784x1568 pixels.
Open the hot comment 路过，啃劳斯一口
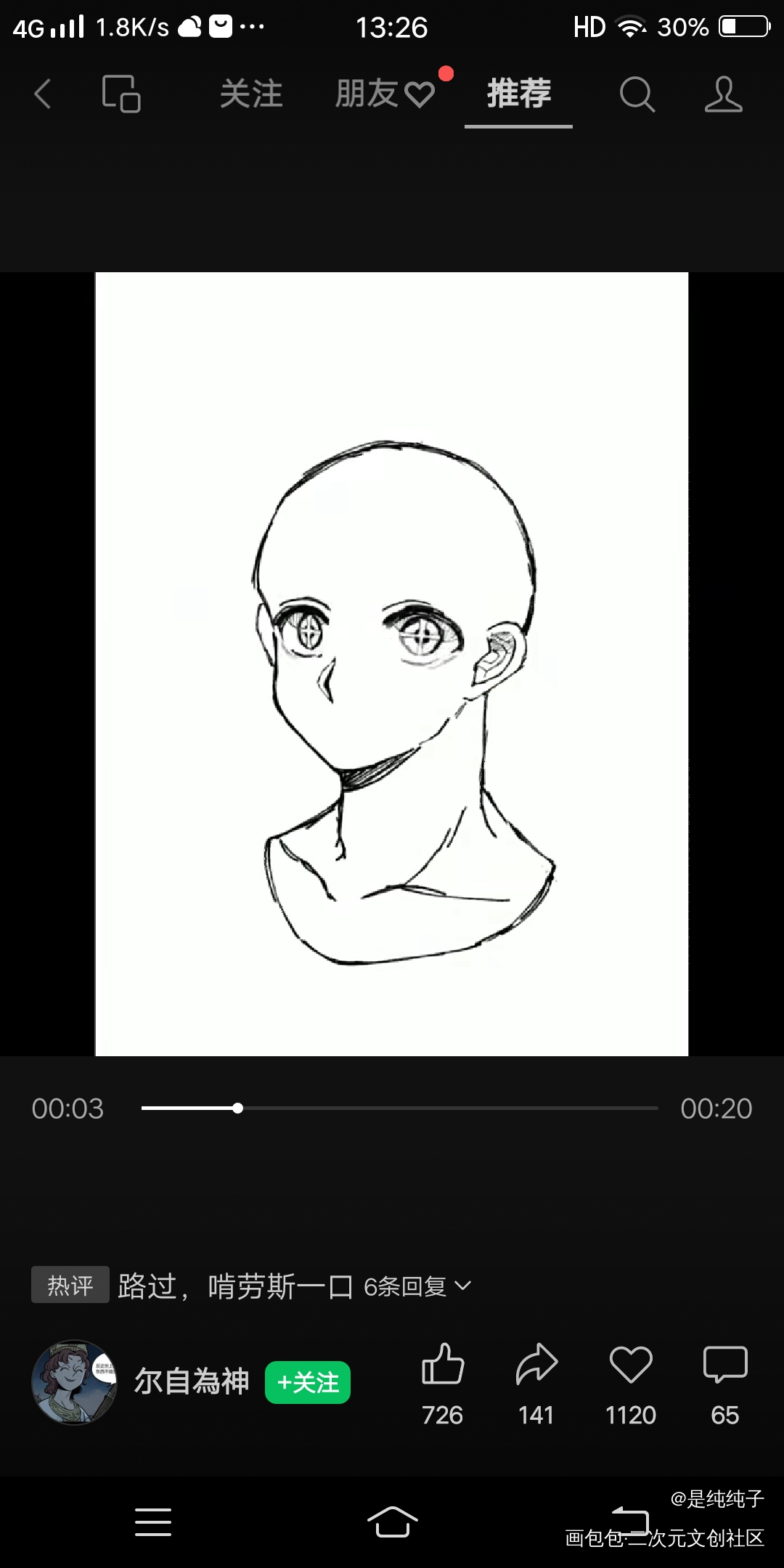pos(234,1287)
